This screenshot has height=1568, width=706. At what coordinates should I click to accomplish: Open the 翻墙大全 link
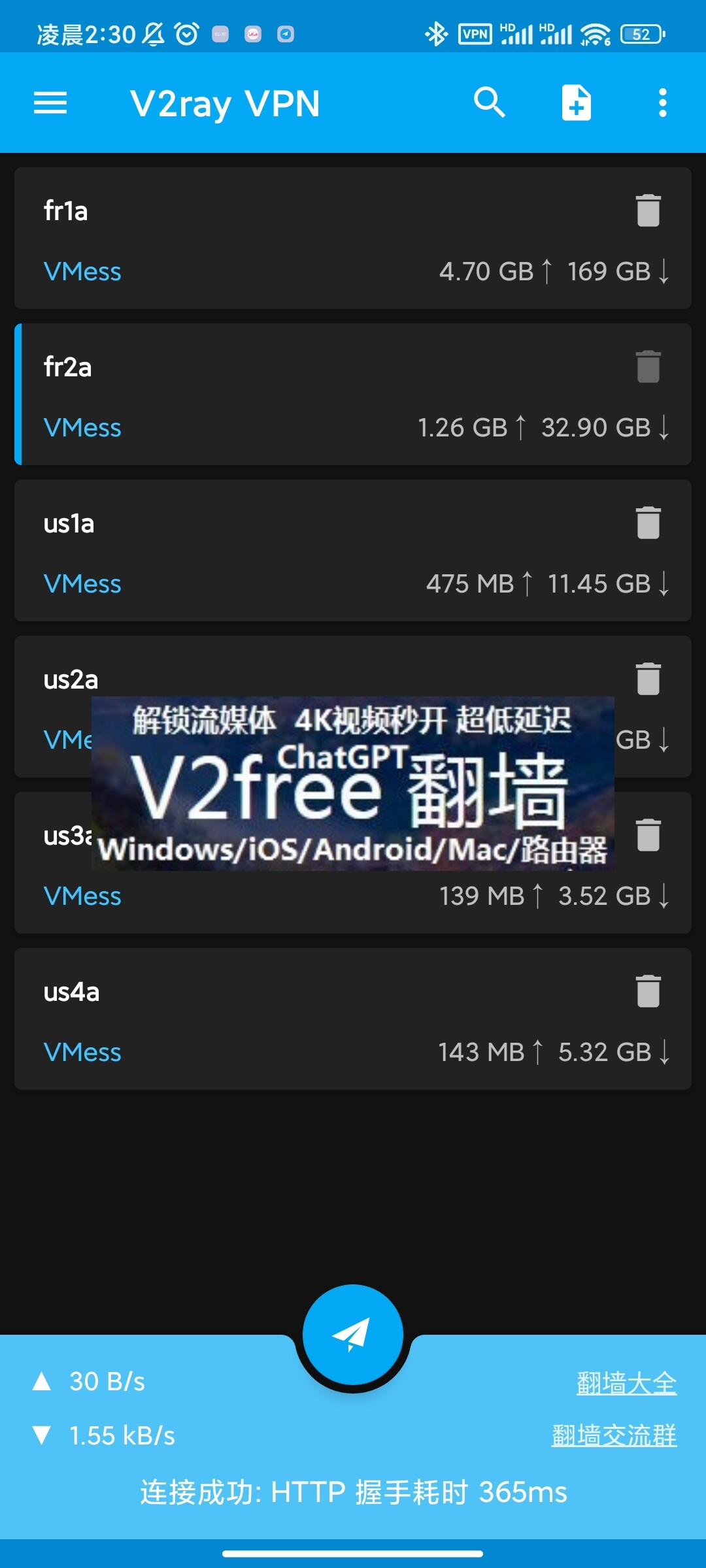[x=626, y=1383]
